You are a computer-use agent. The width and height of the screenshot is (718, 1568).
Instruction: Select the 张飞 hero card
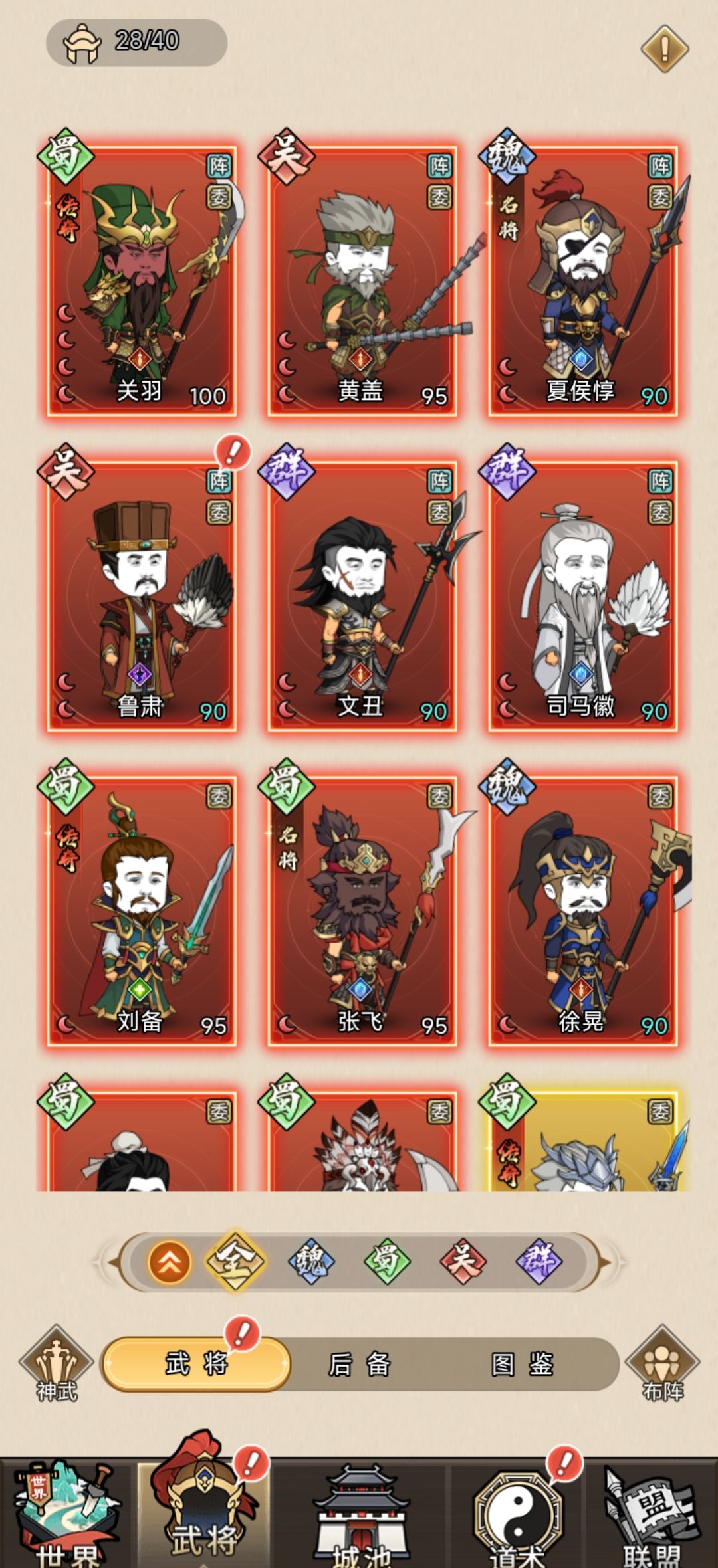(x=362, y=912)
